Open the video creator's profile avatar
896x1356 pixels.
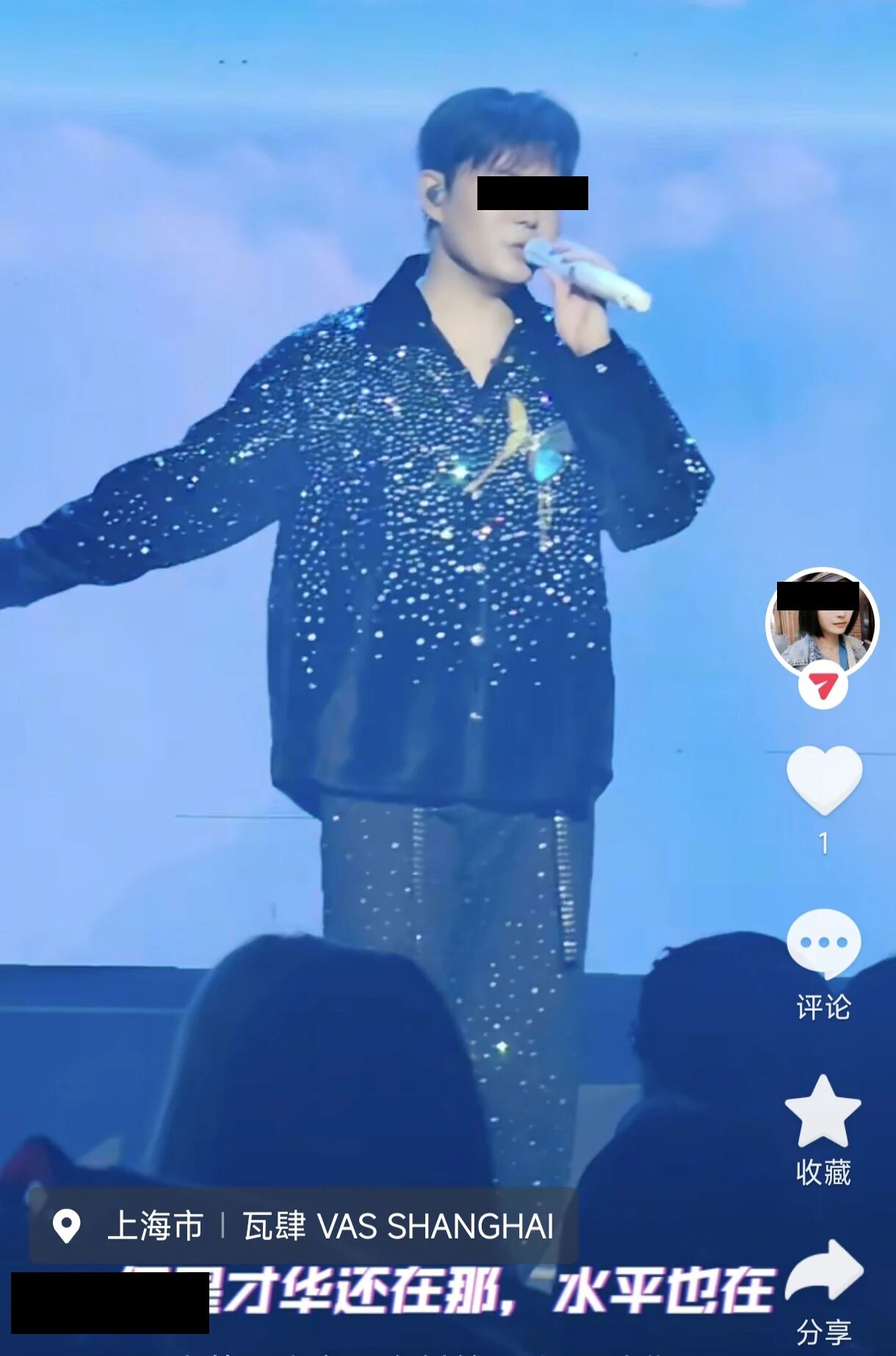click(822, 623)
